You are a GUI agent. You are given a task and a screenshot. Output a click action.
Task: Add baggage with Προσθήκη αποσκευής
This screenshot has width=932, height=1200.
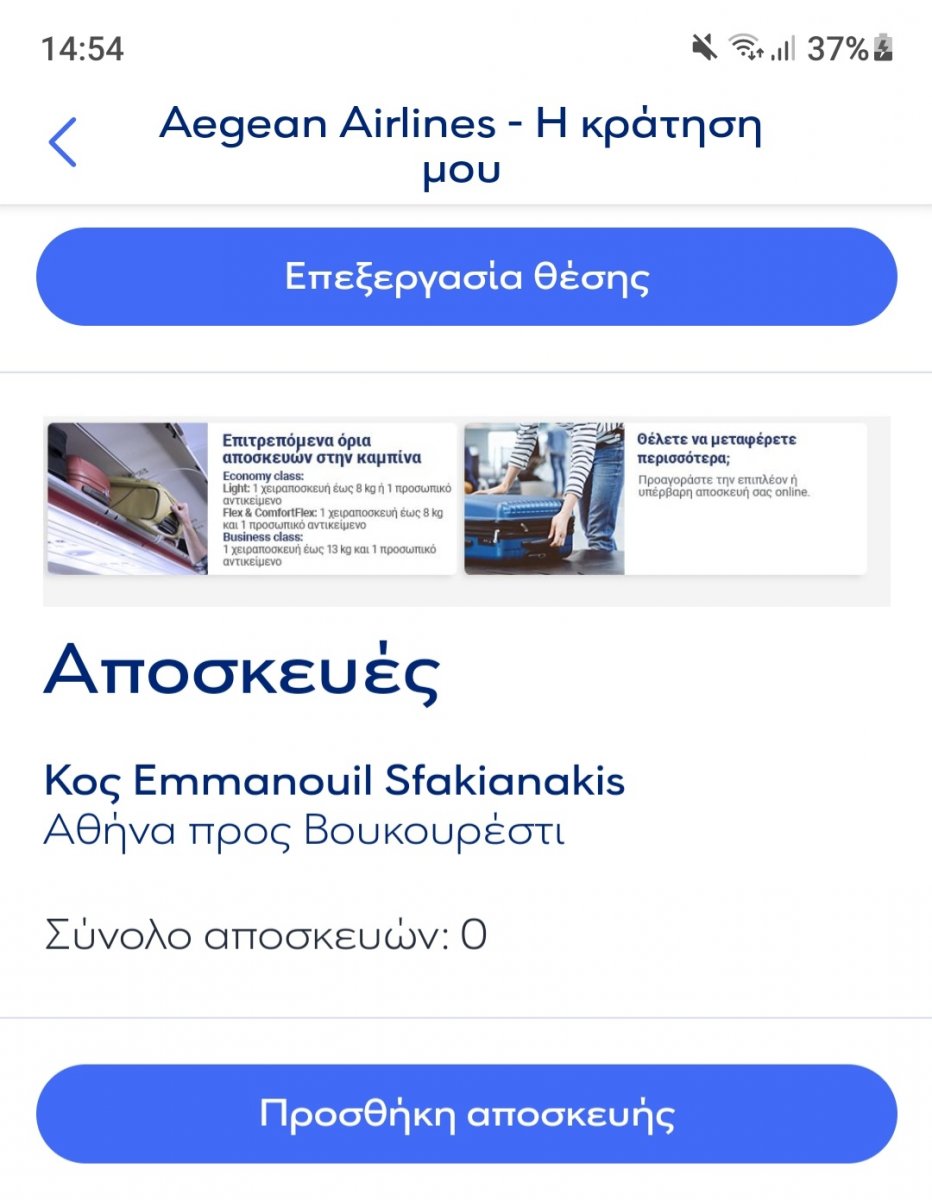[x=466, y=1113]
